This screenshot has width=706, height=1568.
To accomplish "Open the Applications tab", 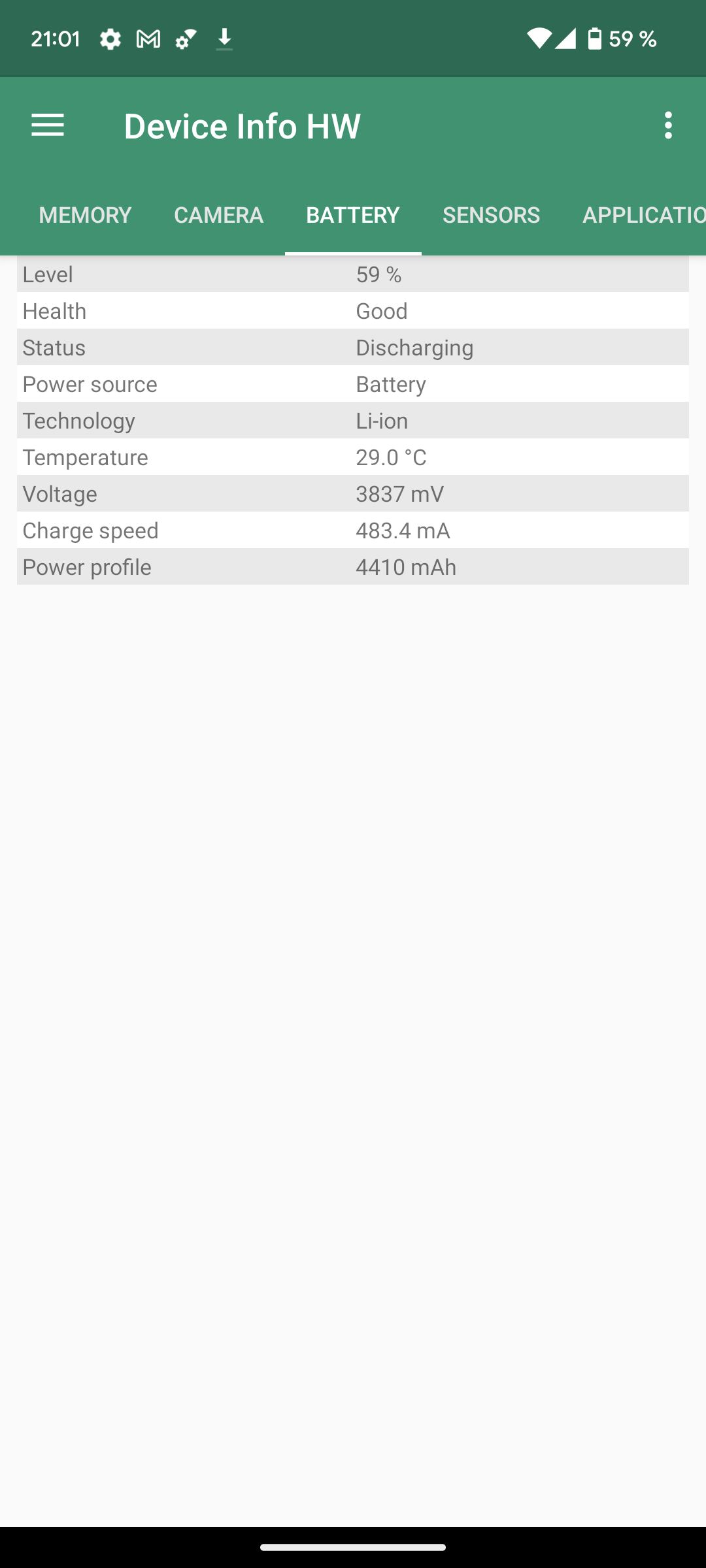I will point(642,215).
